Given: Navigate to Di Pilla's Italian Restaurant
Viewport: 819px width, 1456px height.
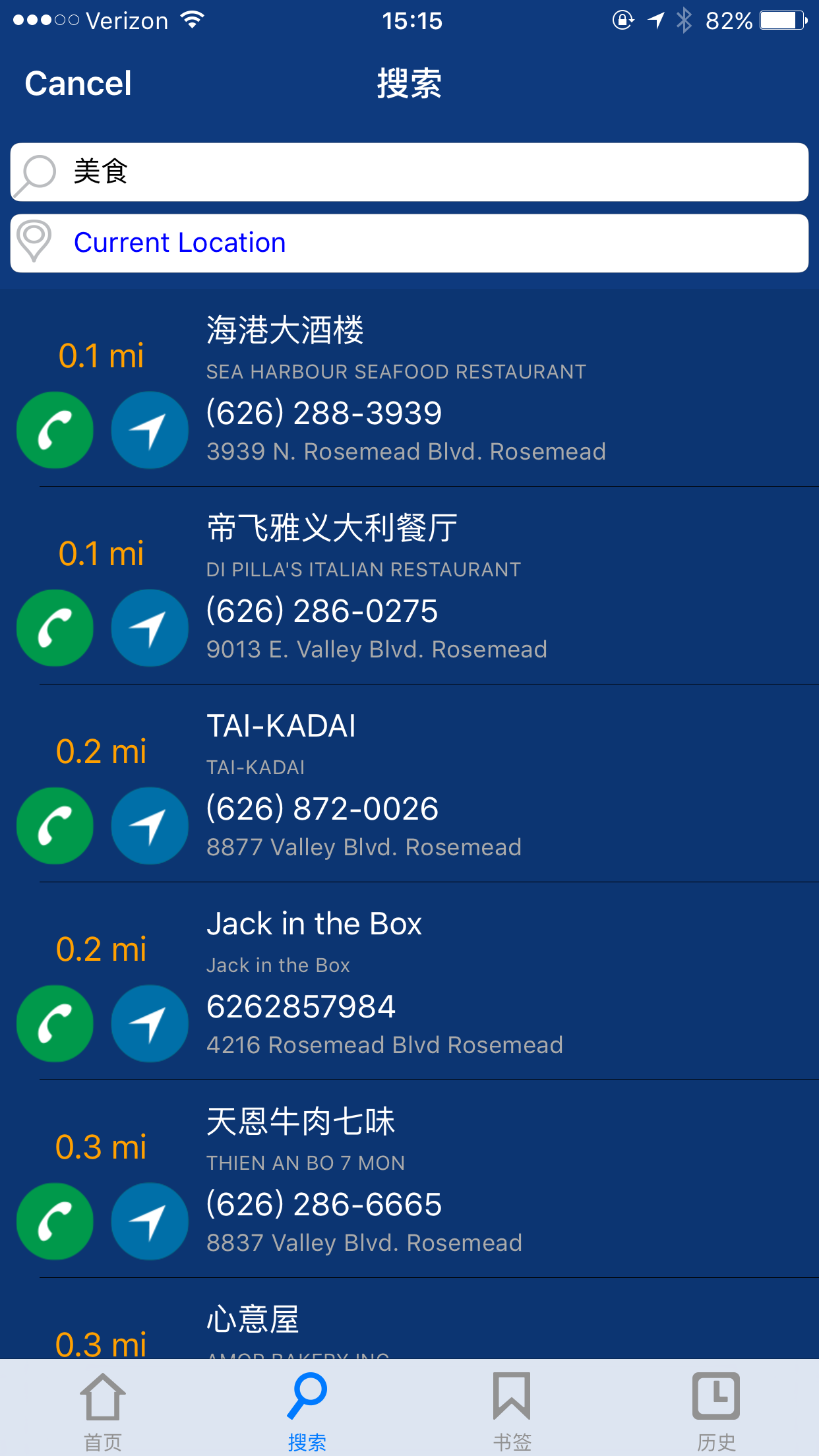Looking at the screenshot, I should point(150,628).
